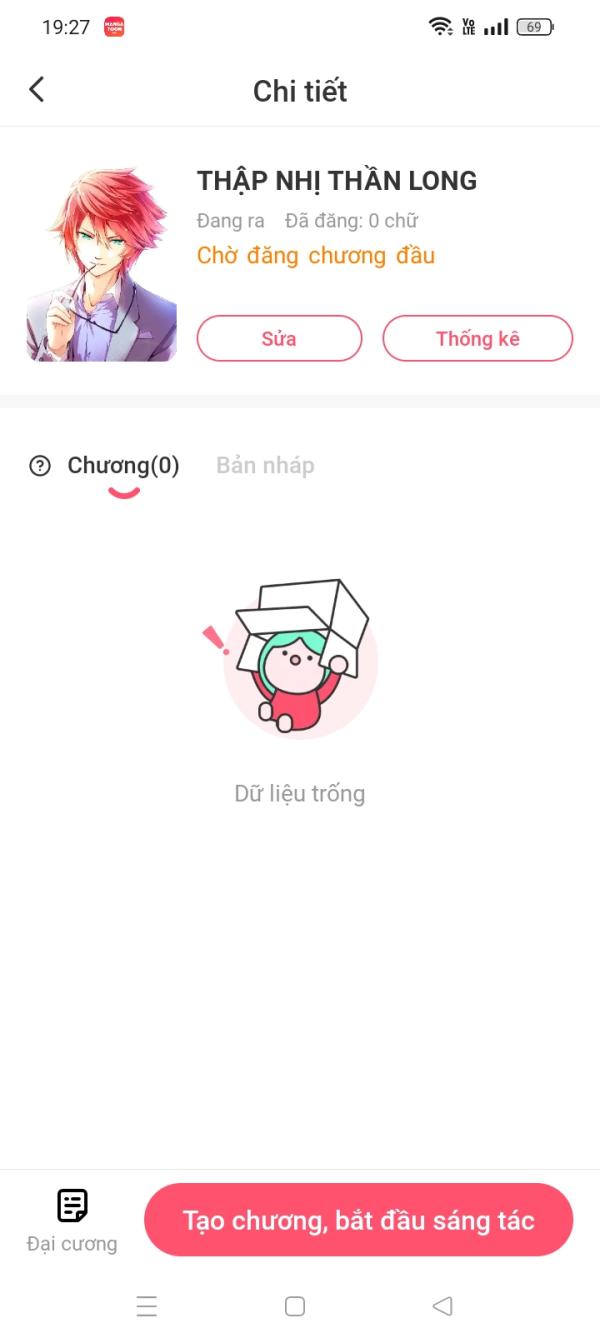Image resolution: width=600 pixels, height=1343 pixels.
Task: Open the Đại cương outline
Action: (x=72, y=1219)
